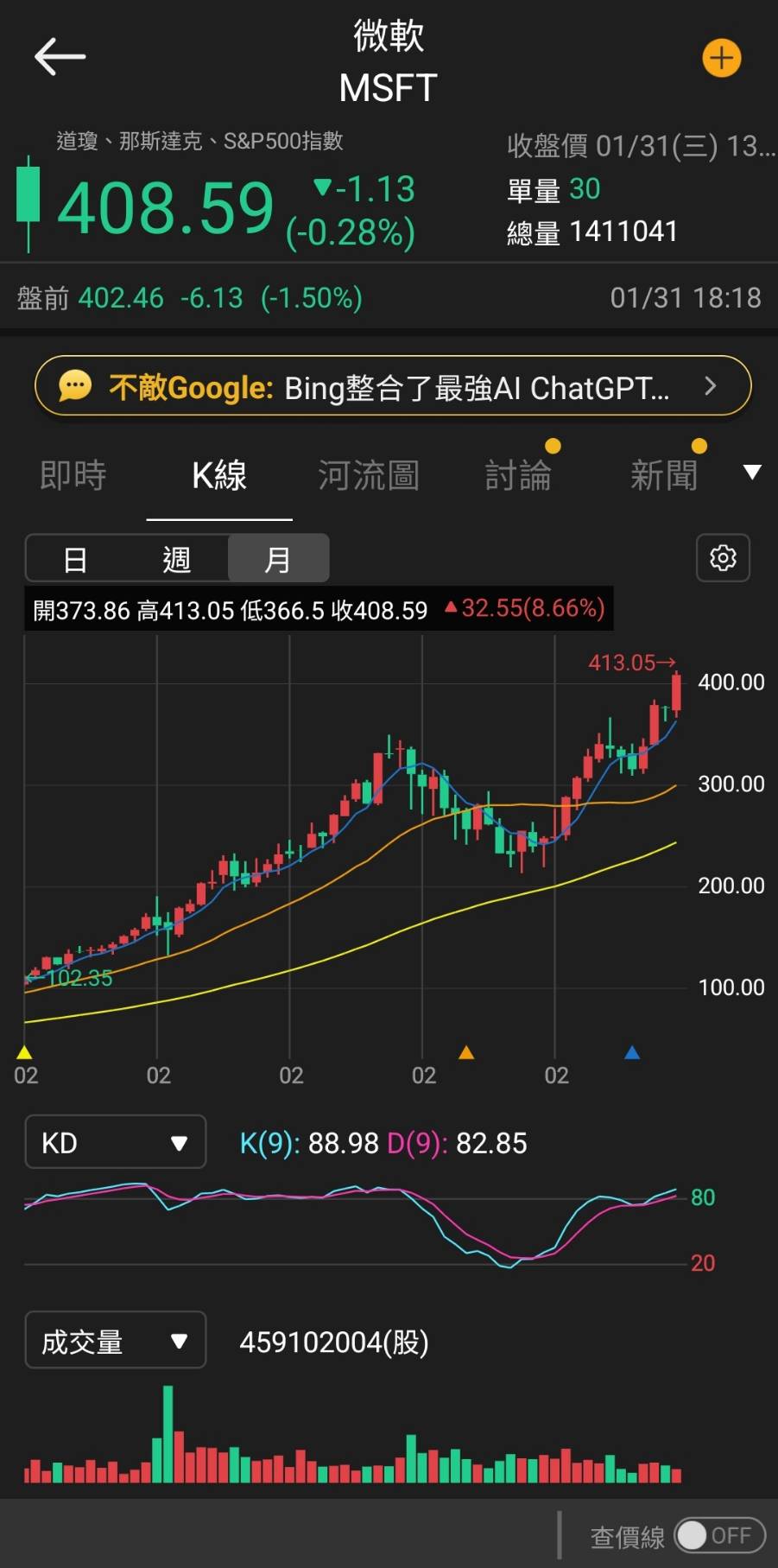Toggle the 查價線 switch on
The image size is (778, 1568).
[x=721, y=1535]
